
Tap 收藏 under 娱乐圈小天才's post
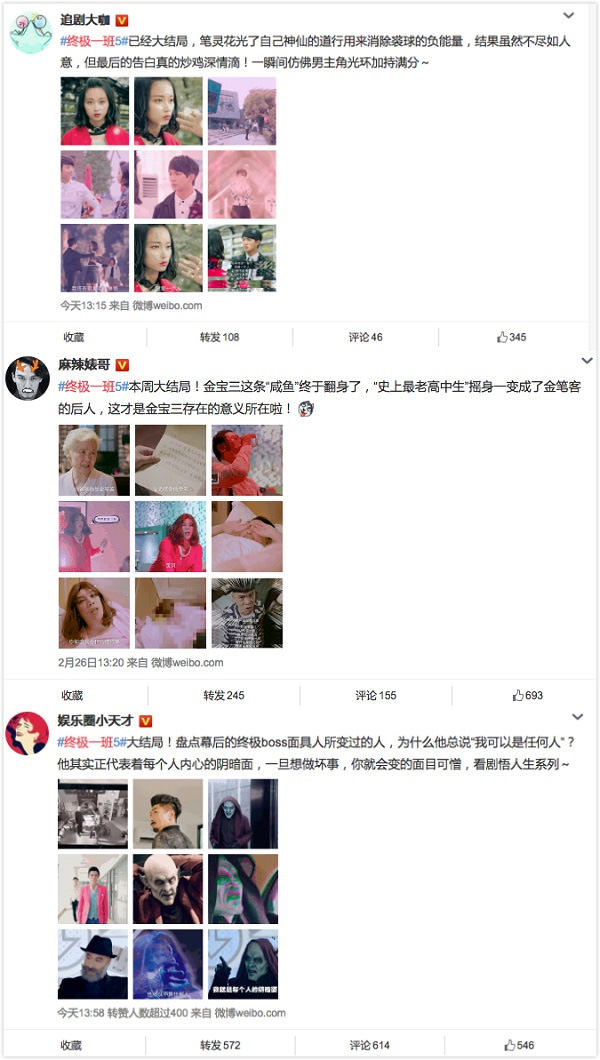(x=72, y=1045)
